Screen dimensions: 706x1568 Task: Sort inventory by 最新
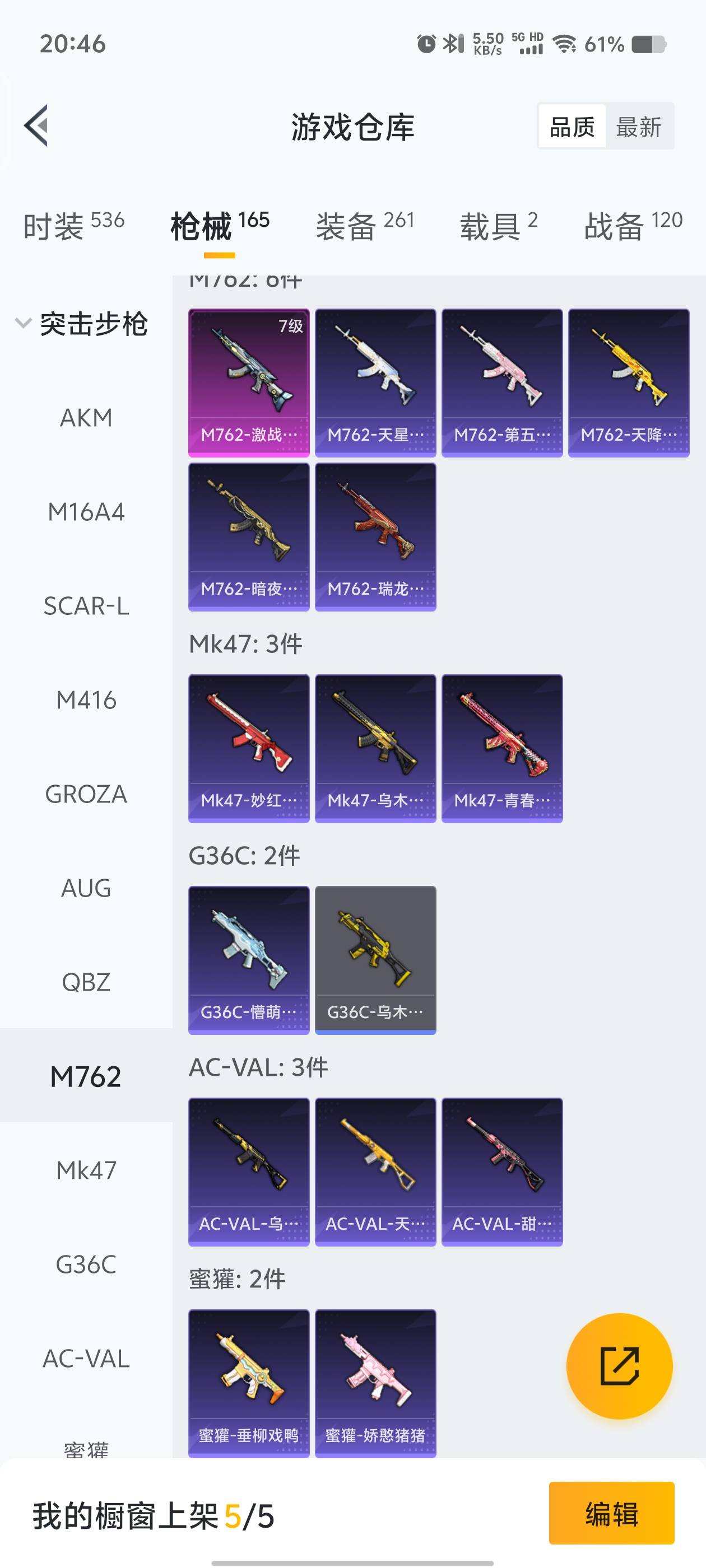pyautogui.click(x=638, y=127)
